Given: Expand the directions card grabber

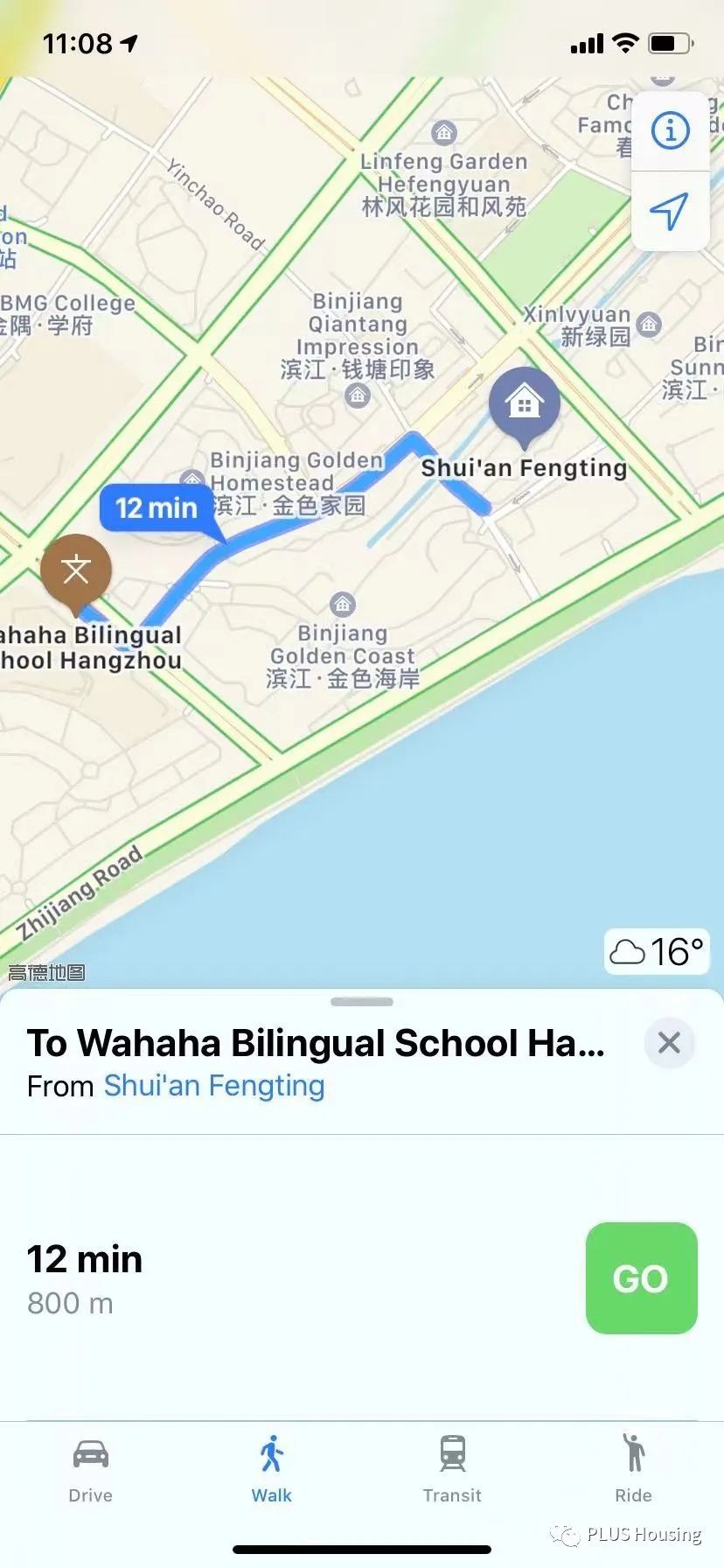Looking at the screenshot, I should 362,1001.
